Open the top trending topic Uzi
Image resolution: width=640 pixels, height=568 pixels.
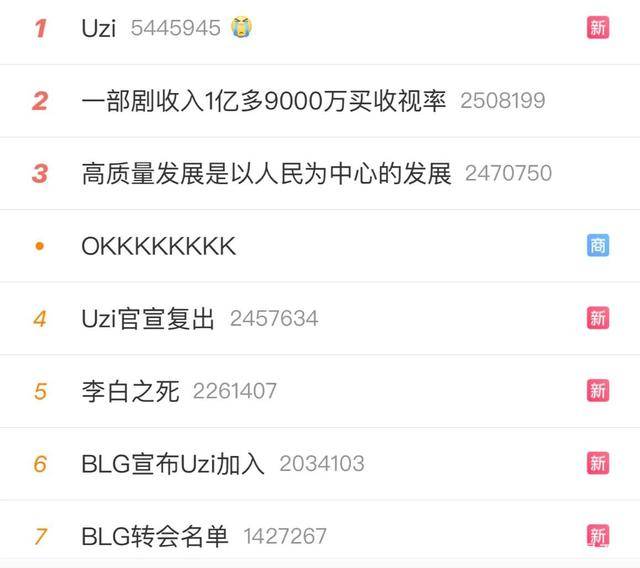98,28
